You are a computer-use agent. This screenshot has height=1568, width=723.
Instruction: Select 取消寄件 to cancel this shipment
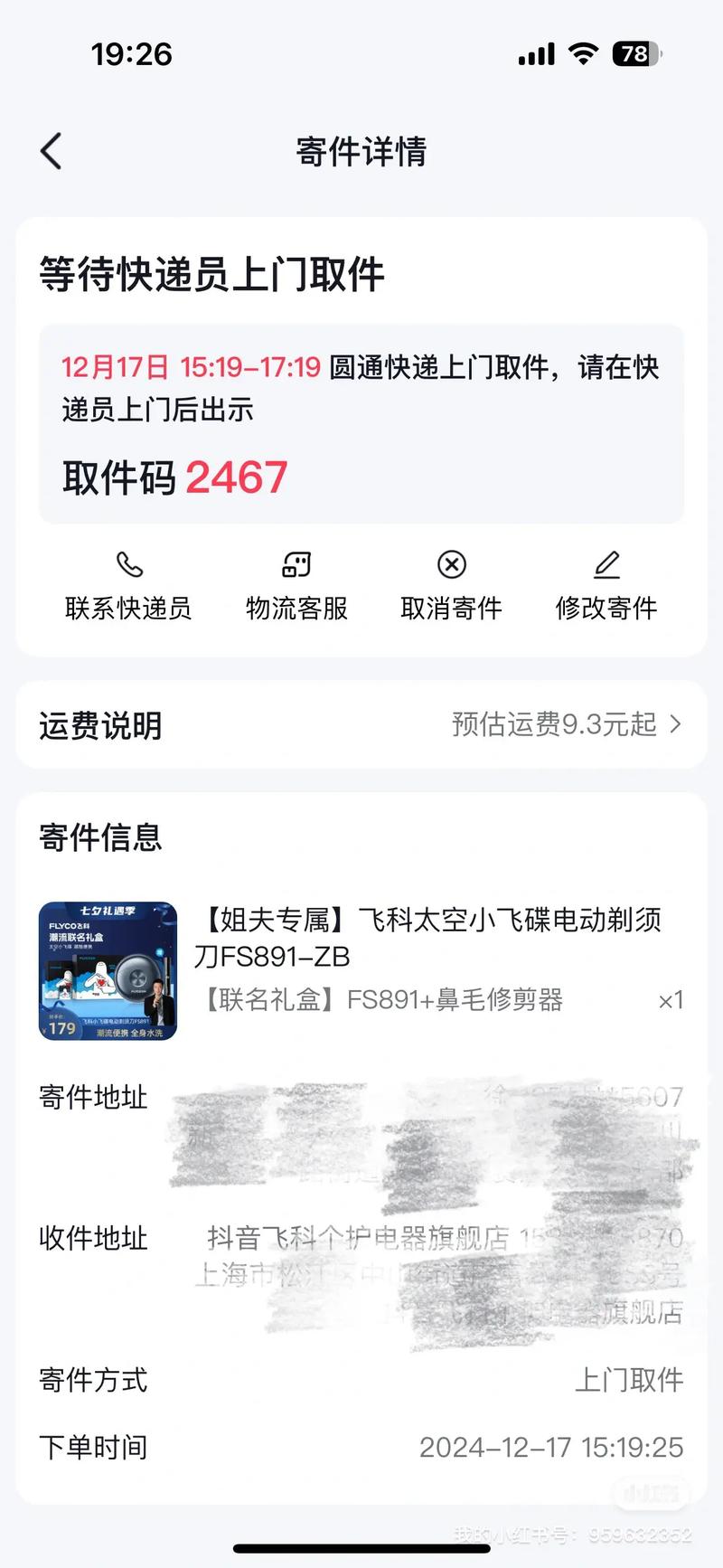(x=451, y=608)
